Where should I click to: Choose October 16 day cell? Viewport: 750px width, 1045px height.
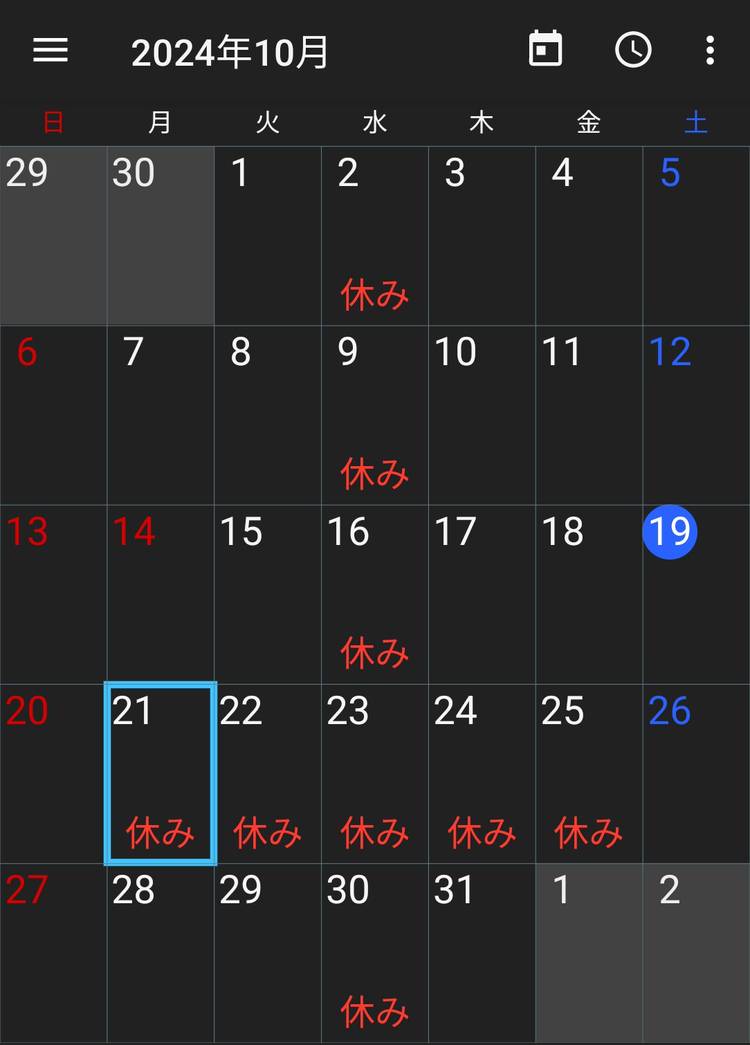(375, 594)
